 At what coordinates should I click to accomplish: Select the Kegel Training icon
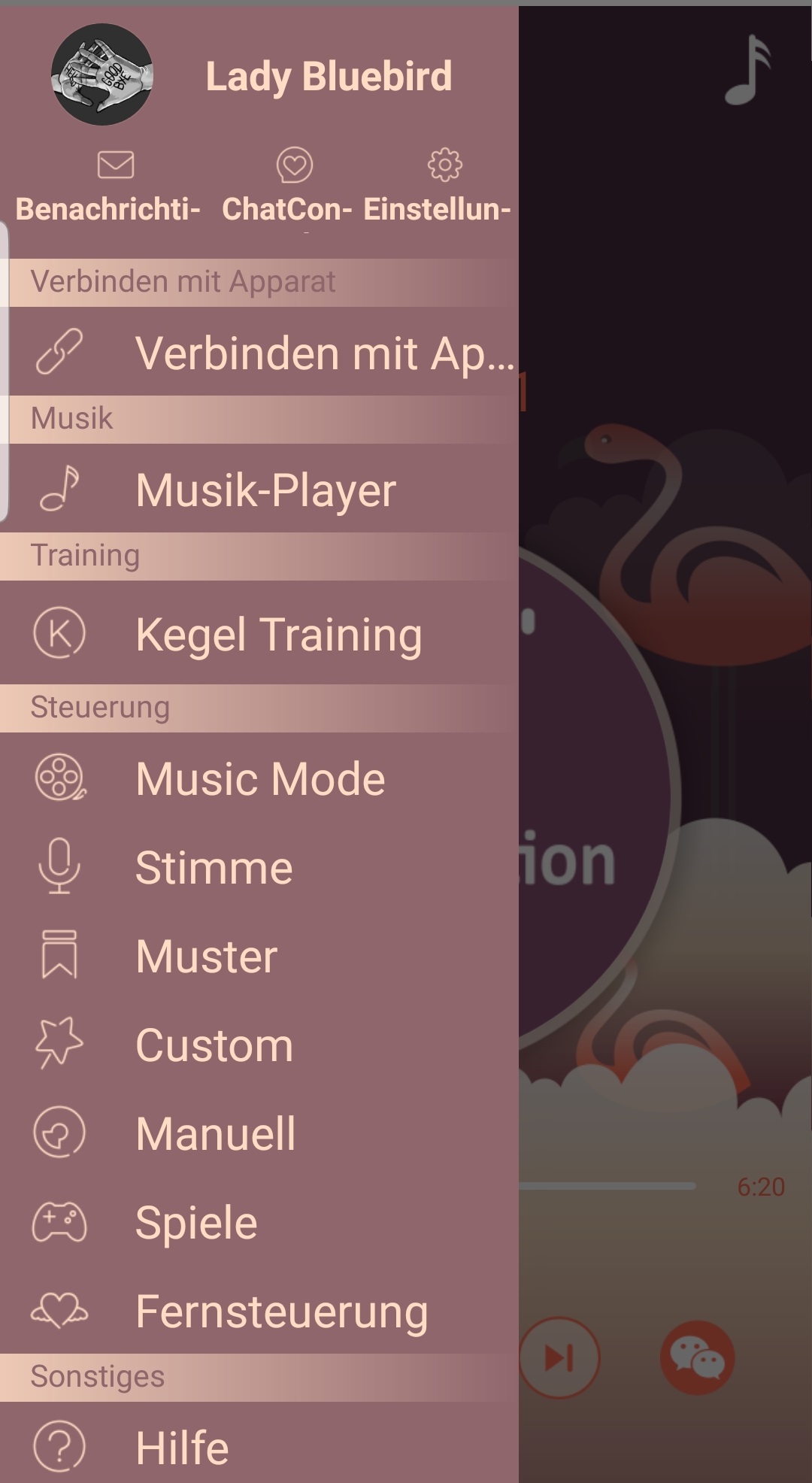pos(60,635)
